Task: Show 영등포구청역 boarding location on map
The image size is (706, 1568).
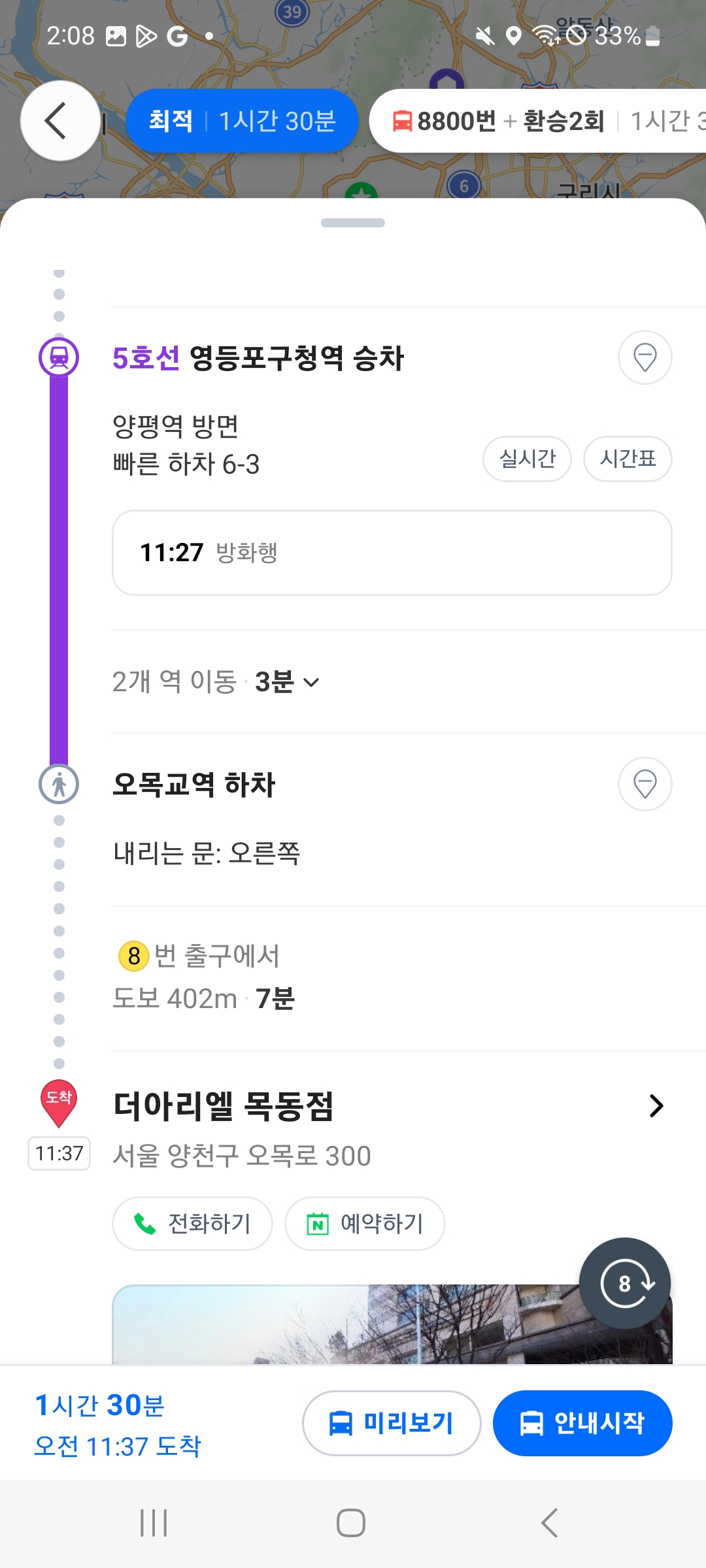Action: point(645,357)
